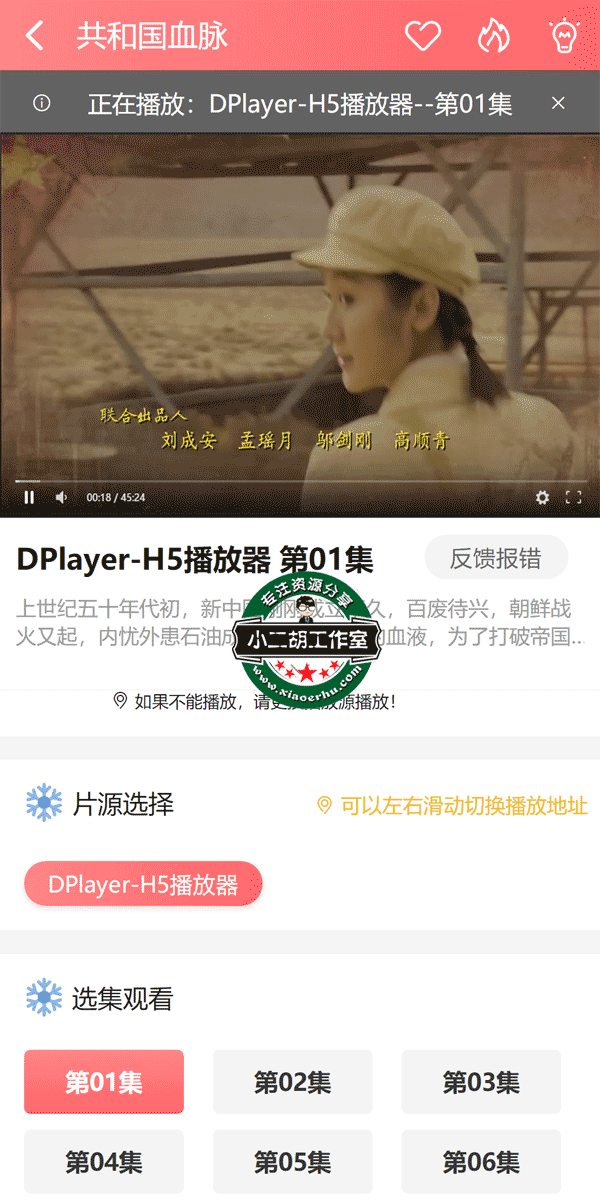The width and height of the screenshot is (600, 1204).
Task: Dismiss the 正在播放 notification banner
Action: point(559,103)
